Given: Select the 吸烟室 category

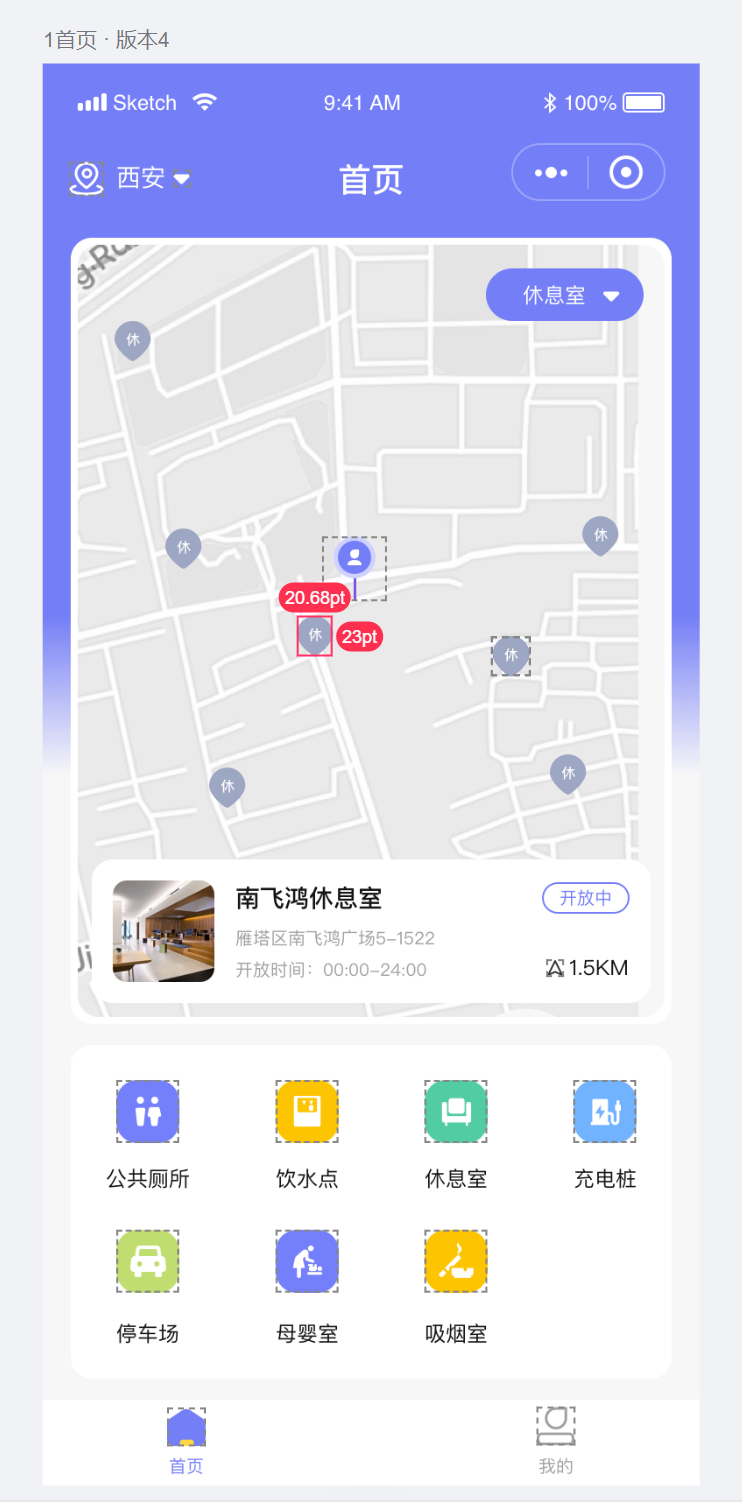Looking at the screenshot, I should 456,1261.
